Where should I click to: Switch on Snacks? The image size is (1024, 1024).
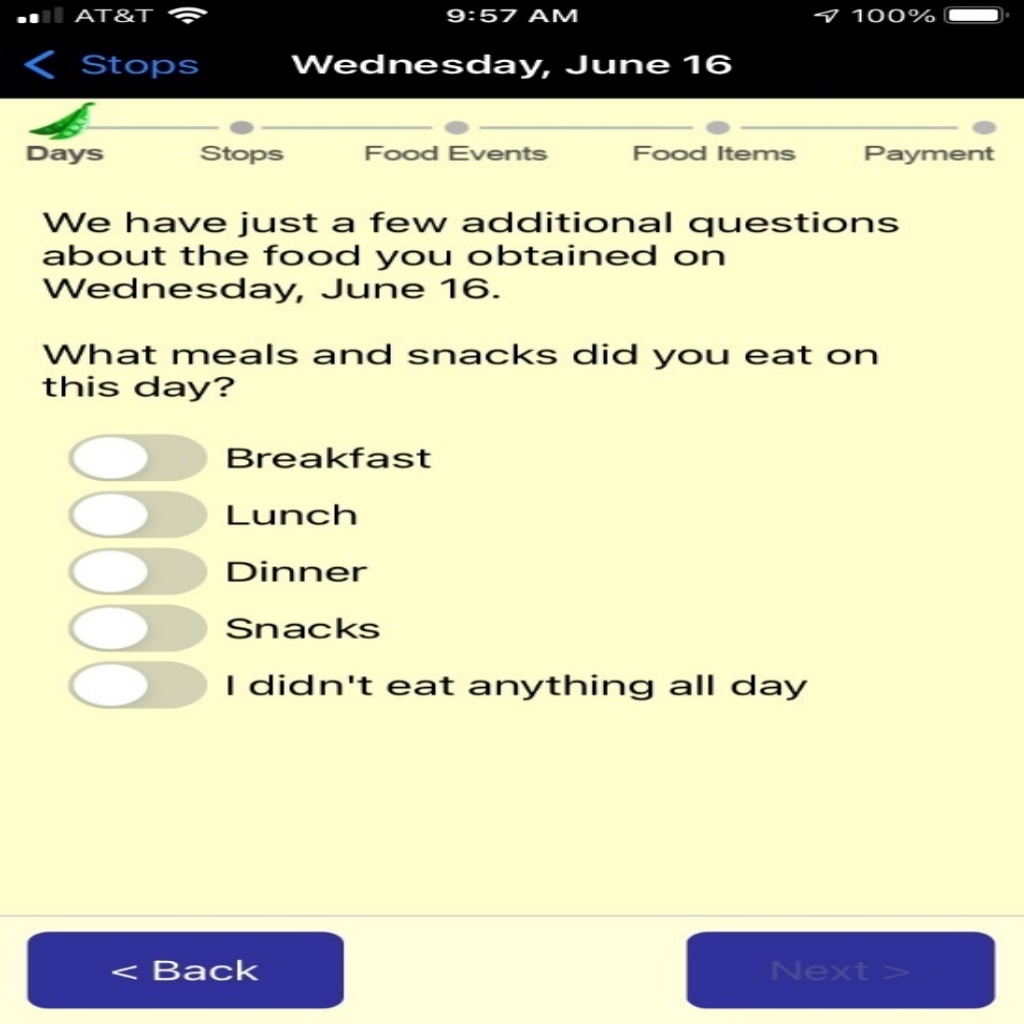point(137,629)
